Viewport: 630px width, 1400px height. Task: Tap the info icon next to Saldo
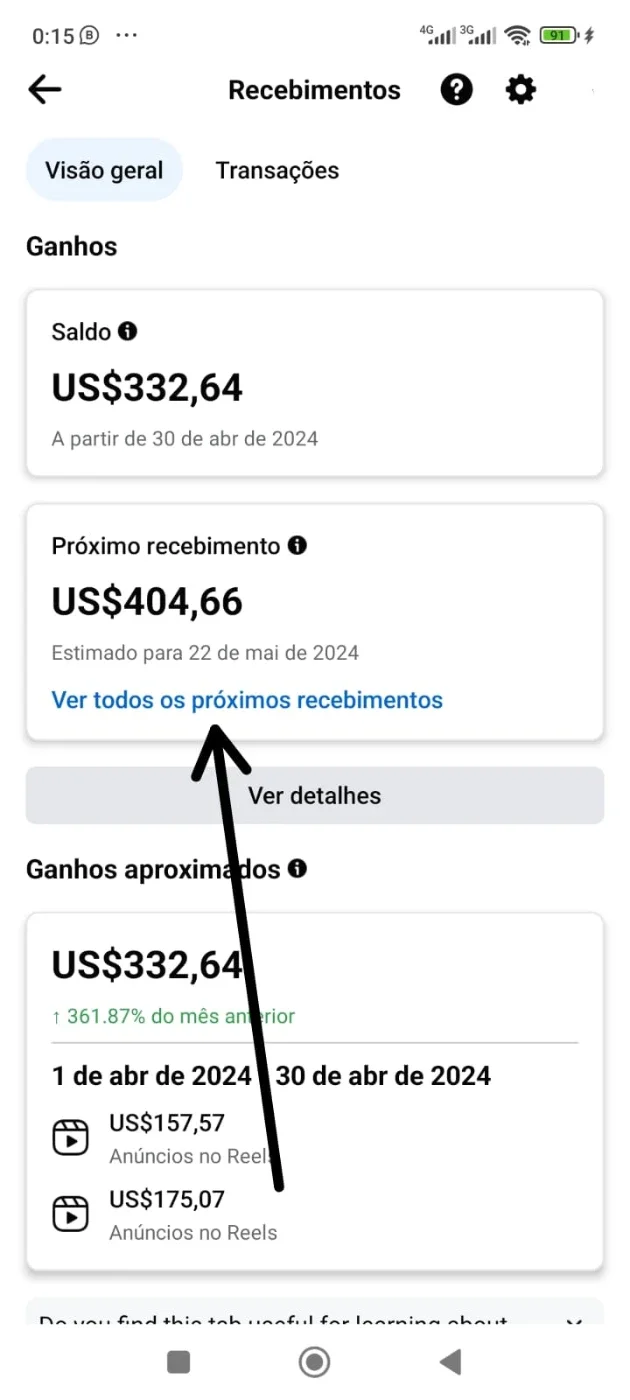[127, 331]
